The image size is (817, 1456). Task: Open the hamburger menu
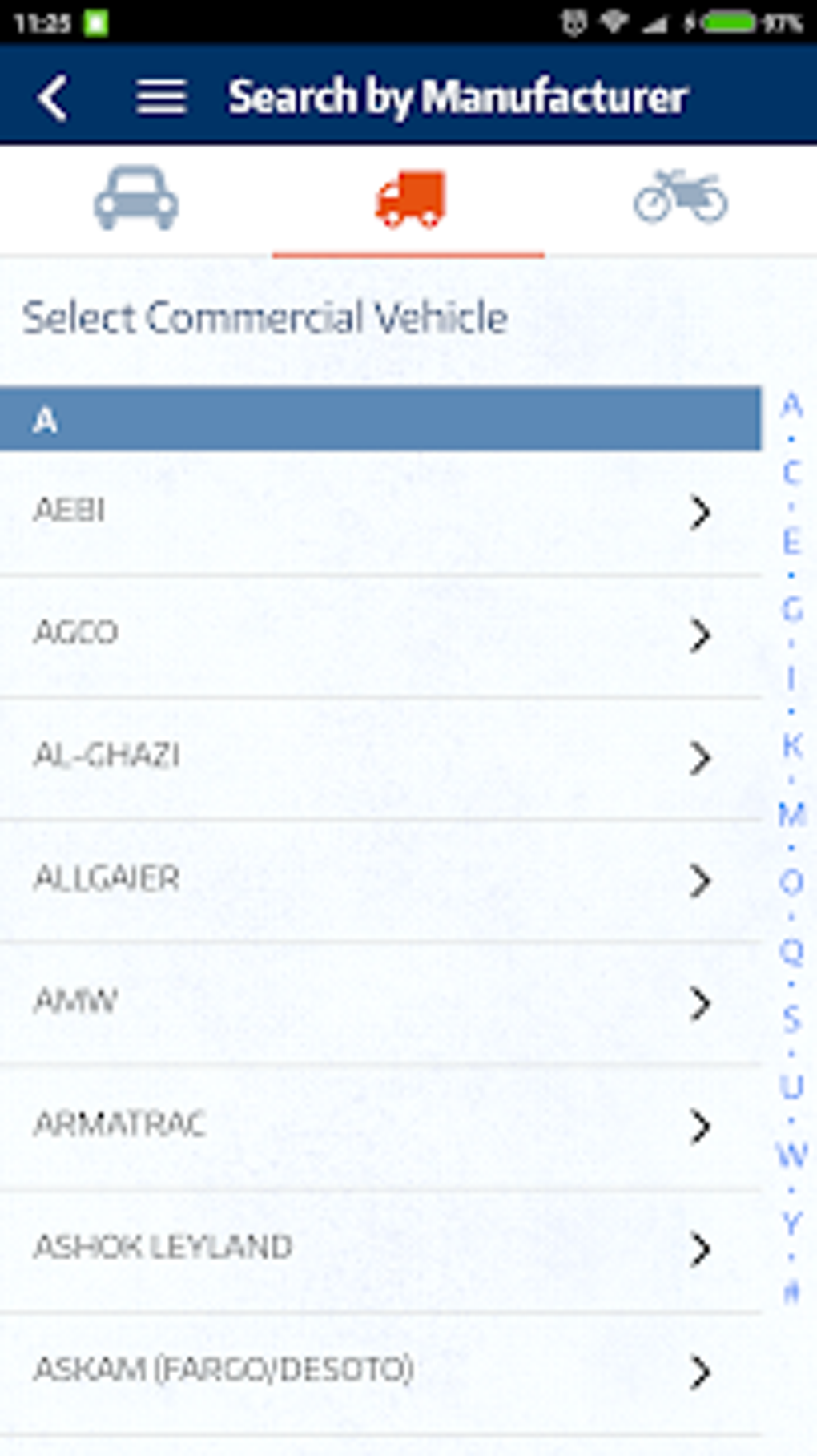tap(161, 98)
